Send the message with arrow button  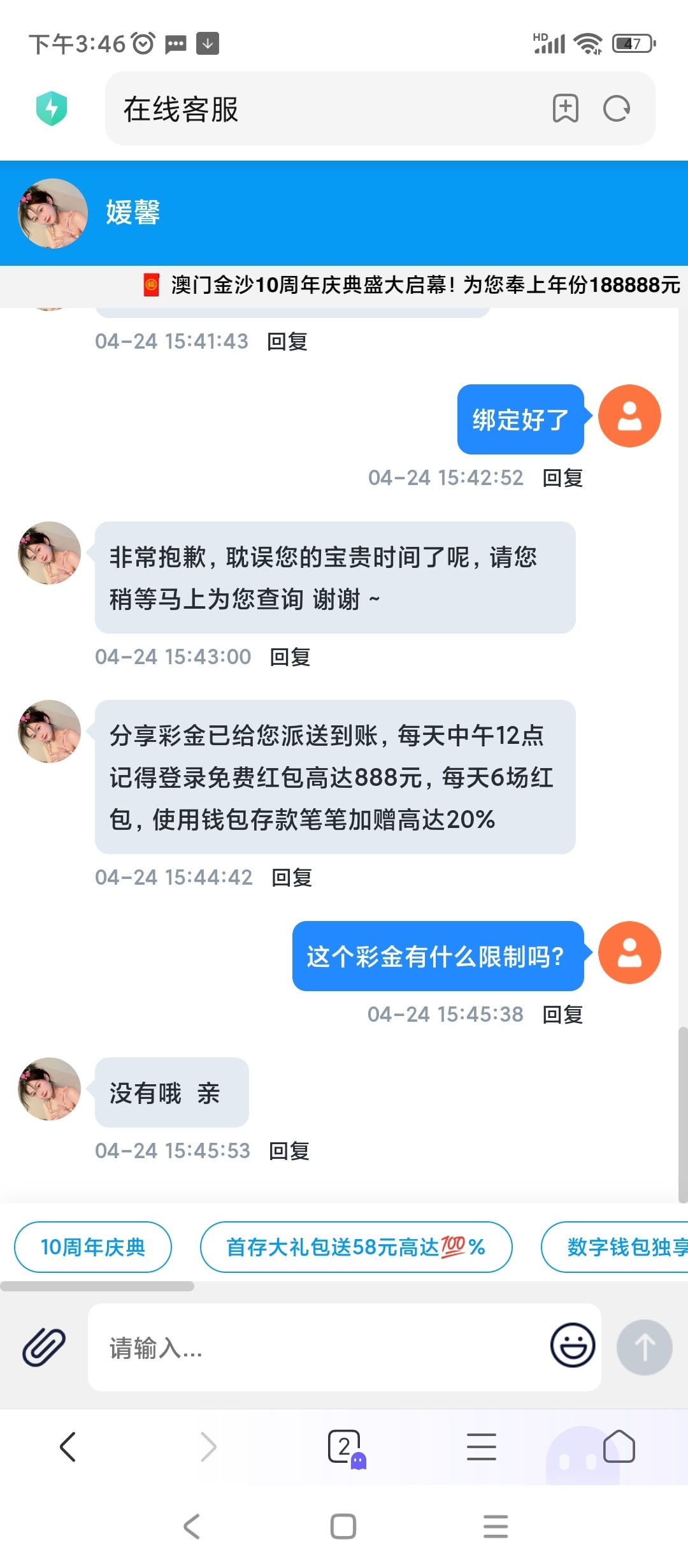click(644, 1347)
